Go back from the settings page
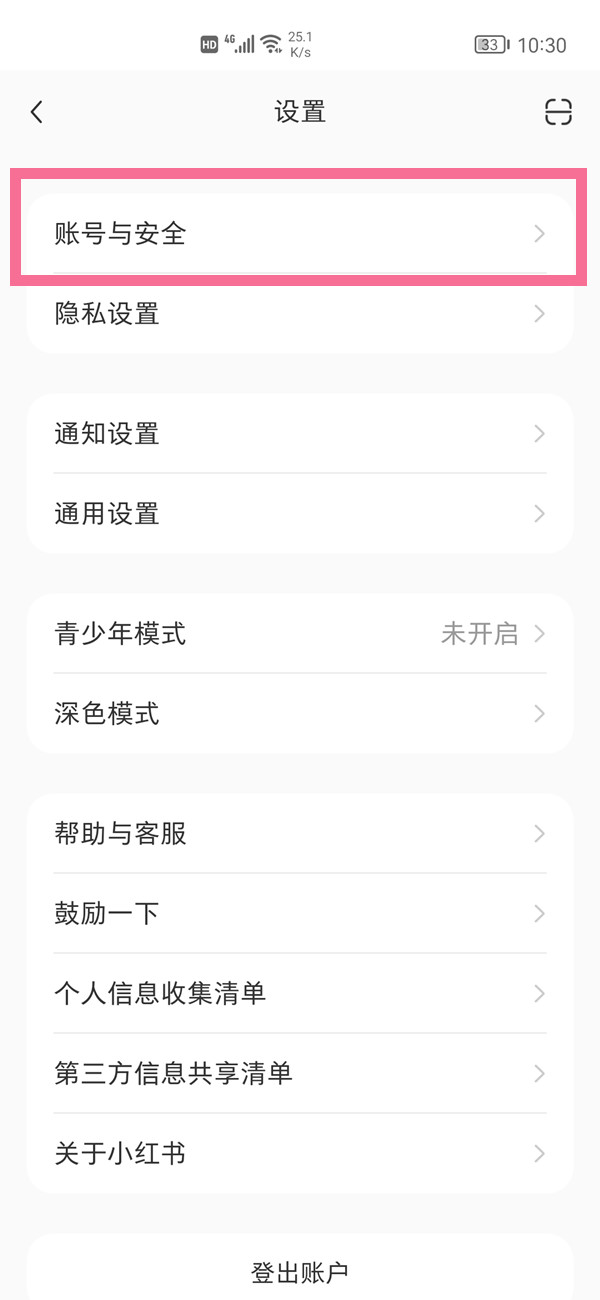This screenshot has width=600, height=1300. click(x=37, y=112)
